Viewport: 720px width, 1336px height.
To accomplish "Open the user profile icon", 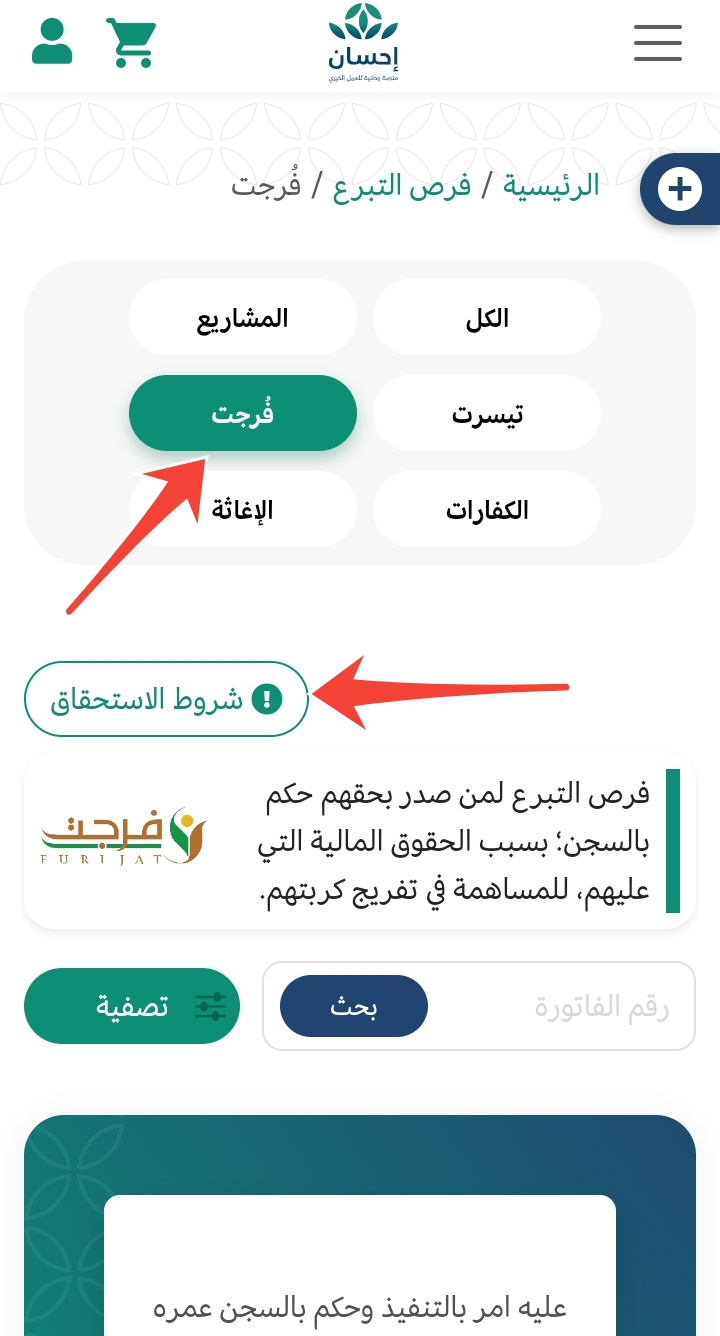I will point(52,42).
